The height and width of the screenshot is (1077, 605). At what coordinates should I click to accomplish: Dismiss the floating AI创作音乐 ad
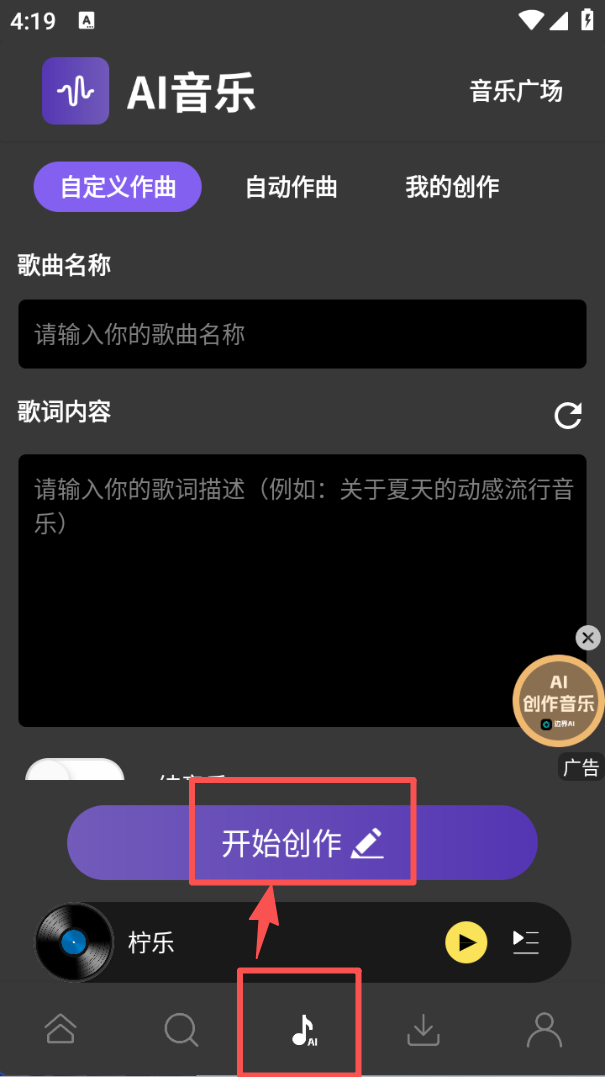coord(588,637)
